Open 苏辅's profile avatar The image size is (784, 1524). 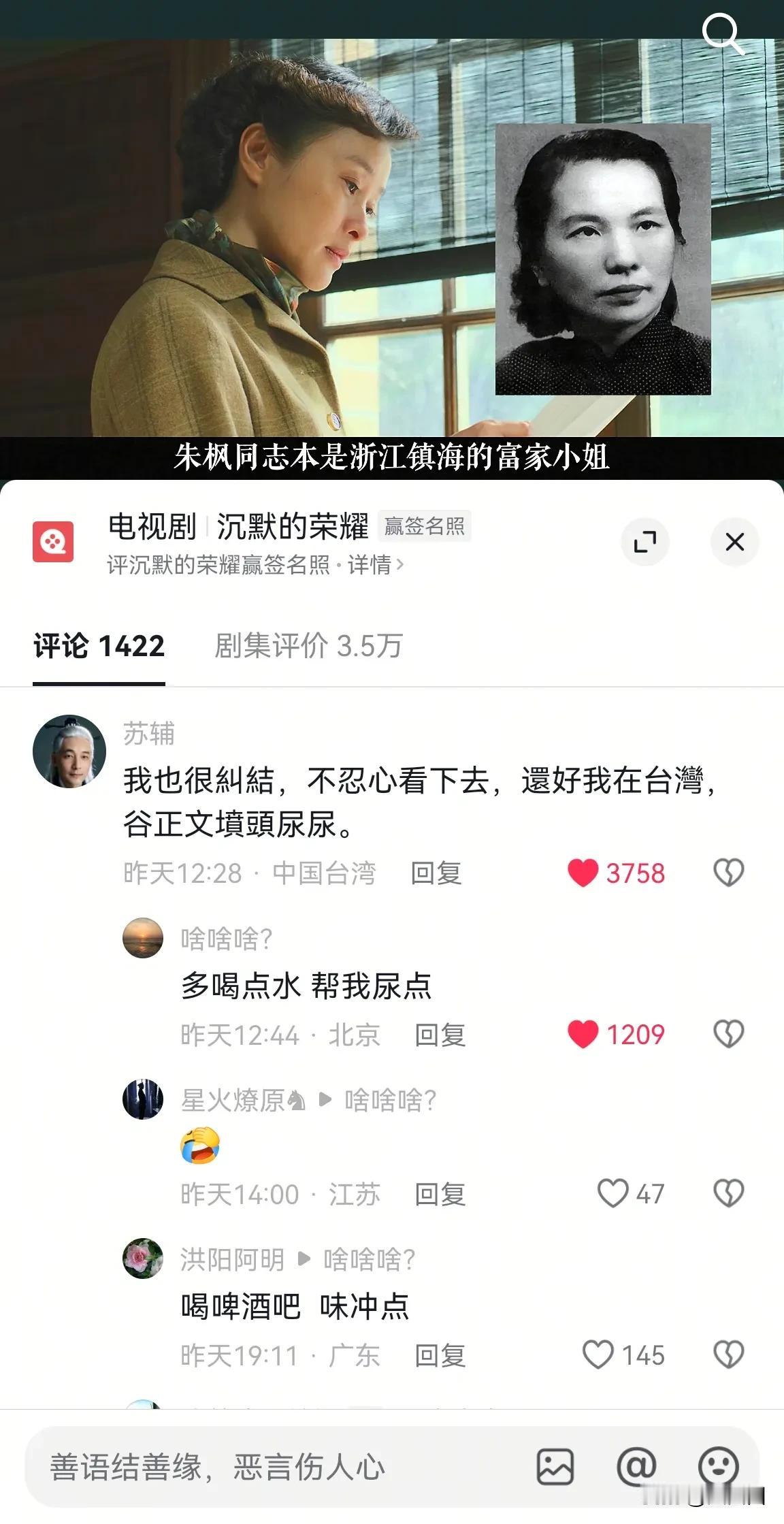[x=69, y=751]
